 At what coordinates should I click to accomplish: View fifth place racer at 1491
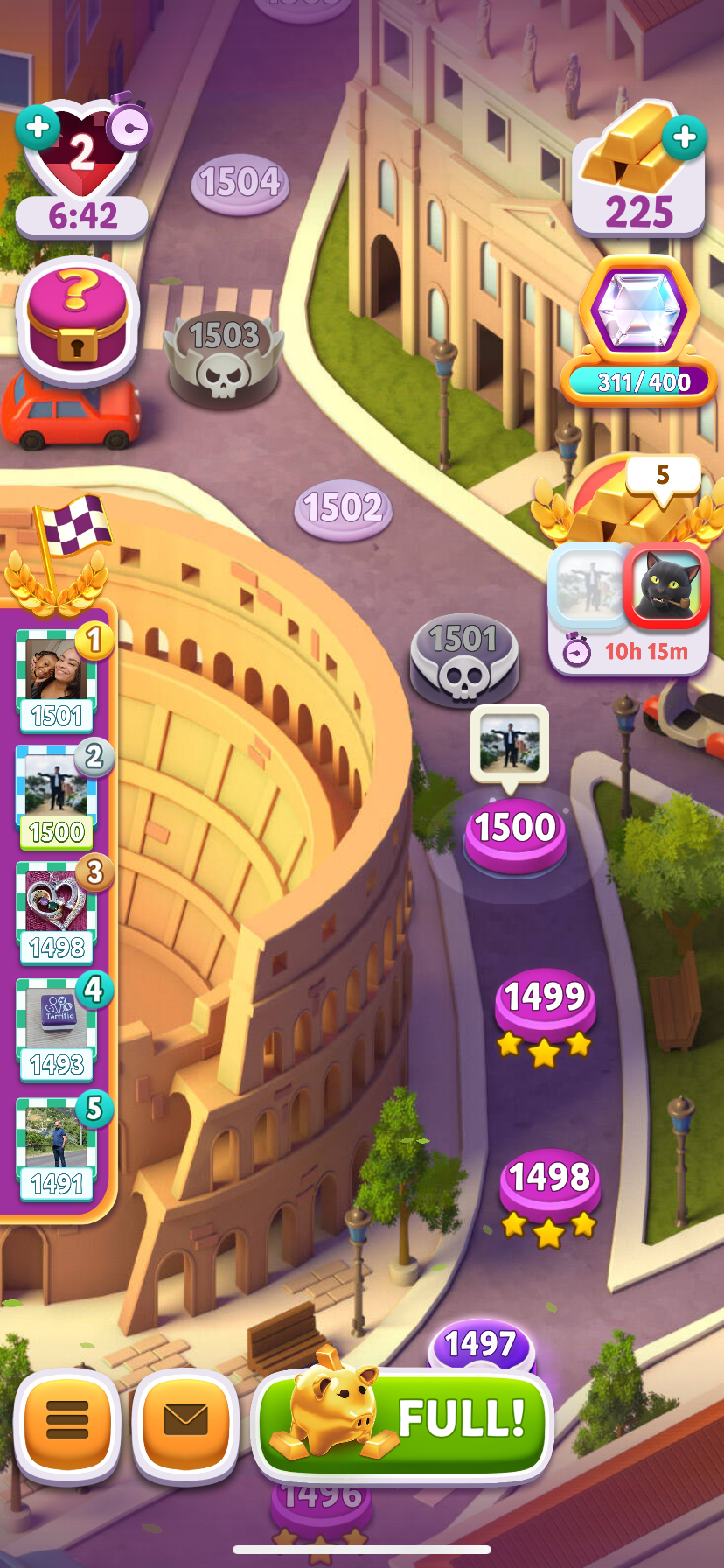coord(57,1144)
